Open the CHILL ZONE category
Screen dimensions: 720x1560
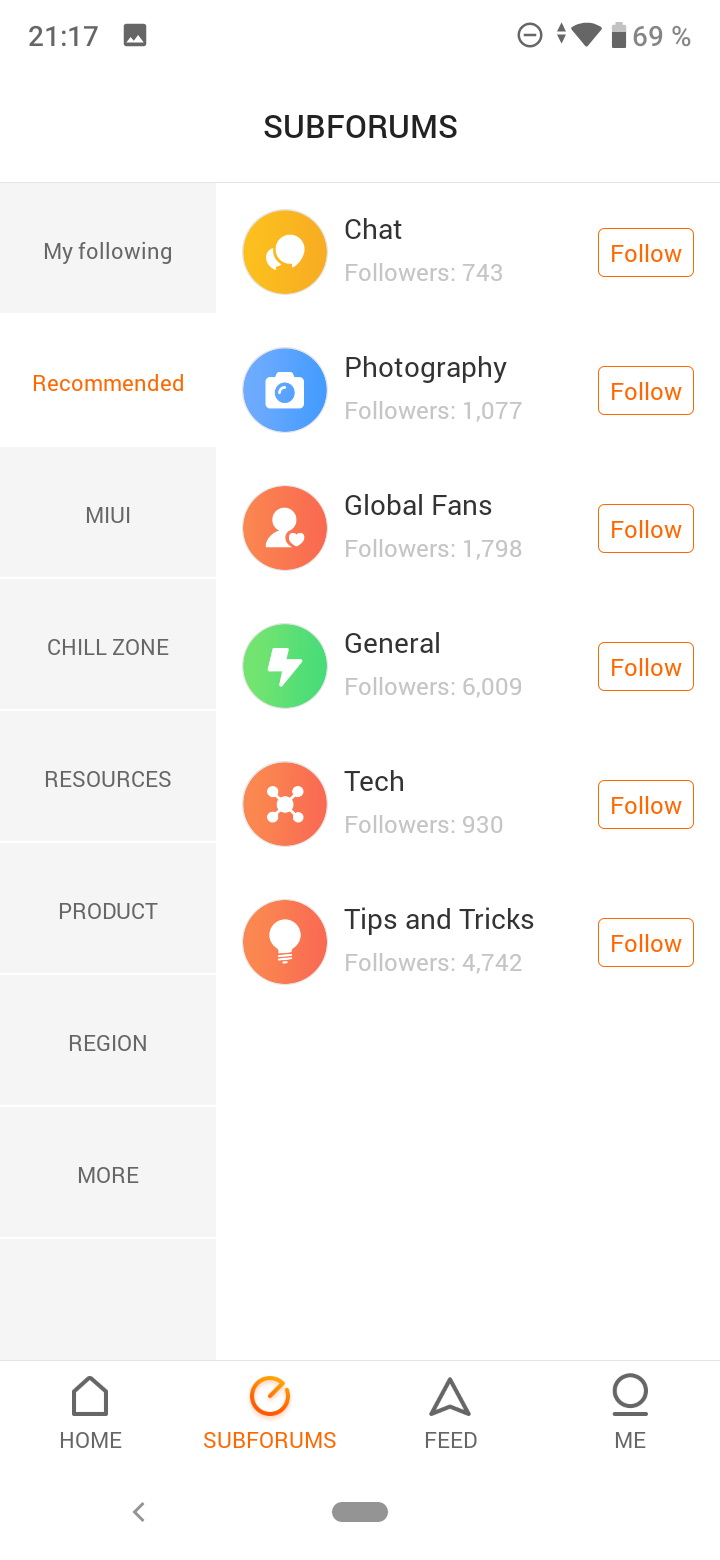[x=108, y=647]
